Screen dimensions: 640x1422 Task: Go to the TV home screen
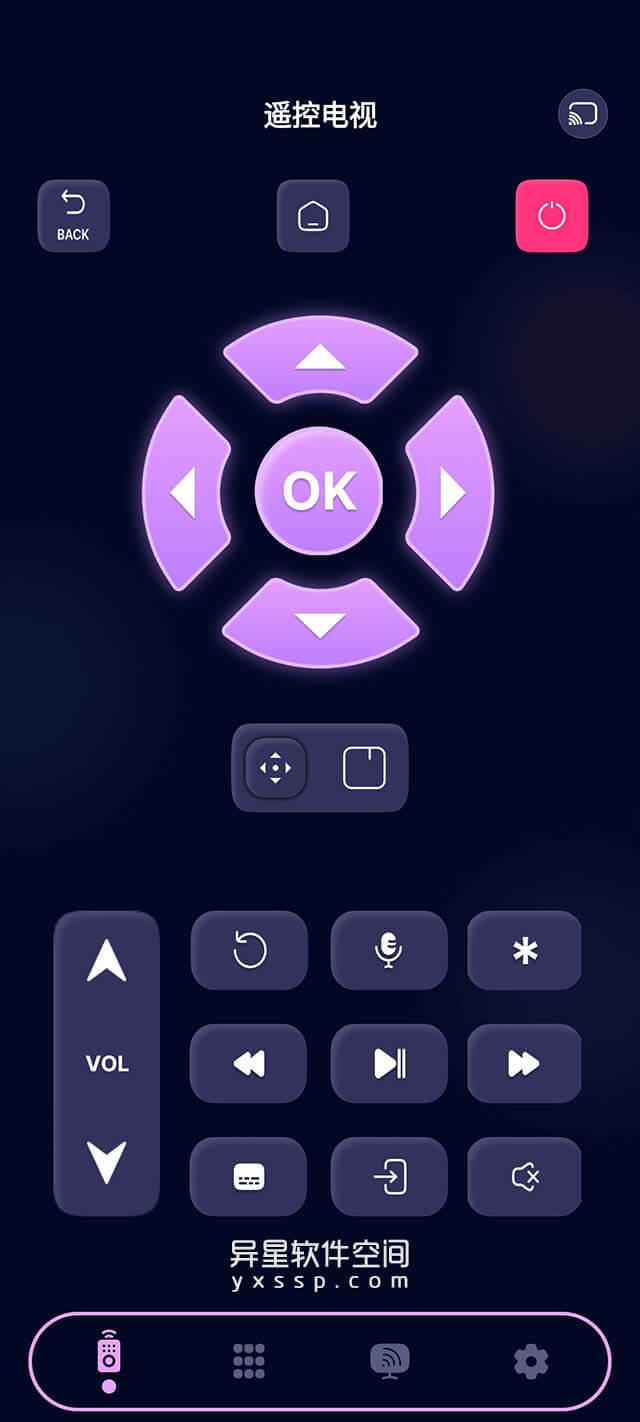(x=313, y=215)
